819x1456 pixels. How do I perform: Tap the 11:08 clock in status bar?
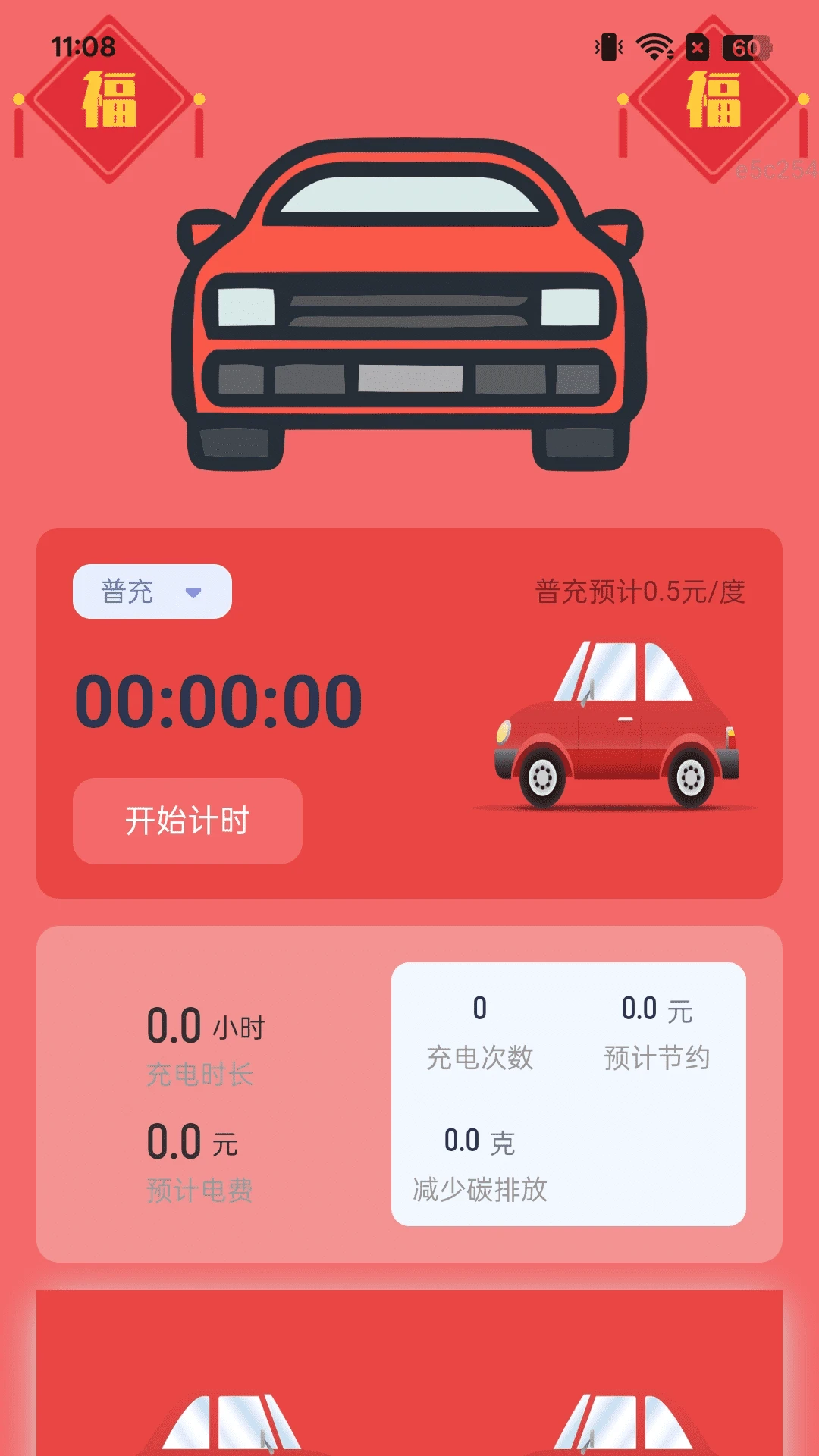[80, 47]
